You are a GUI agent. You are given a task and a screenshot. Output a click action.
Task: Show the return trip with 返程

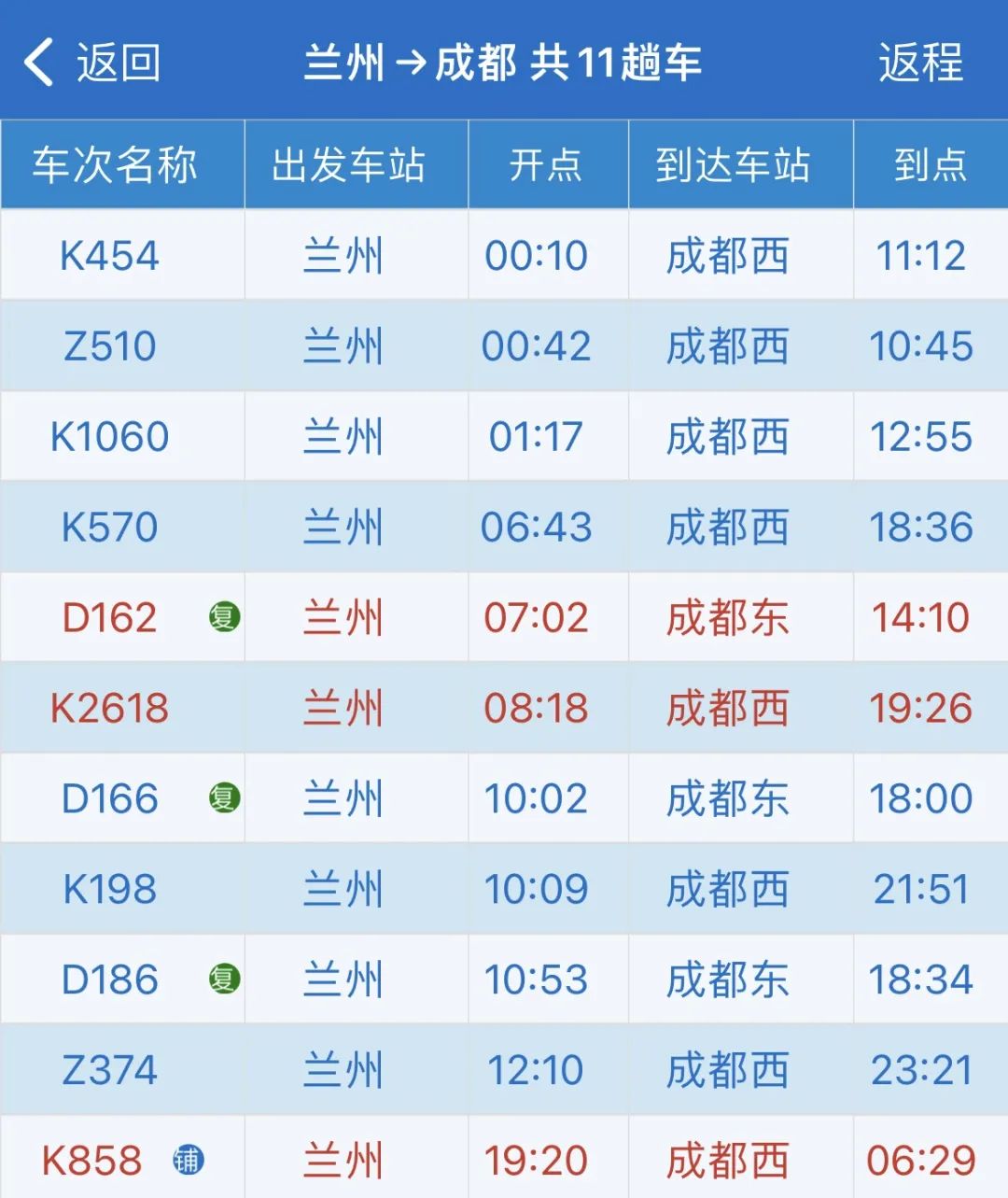[x=919, y=63]
